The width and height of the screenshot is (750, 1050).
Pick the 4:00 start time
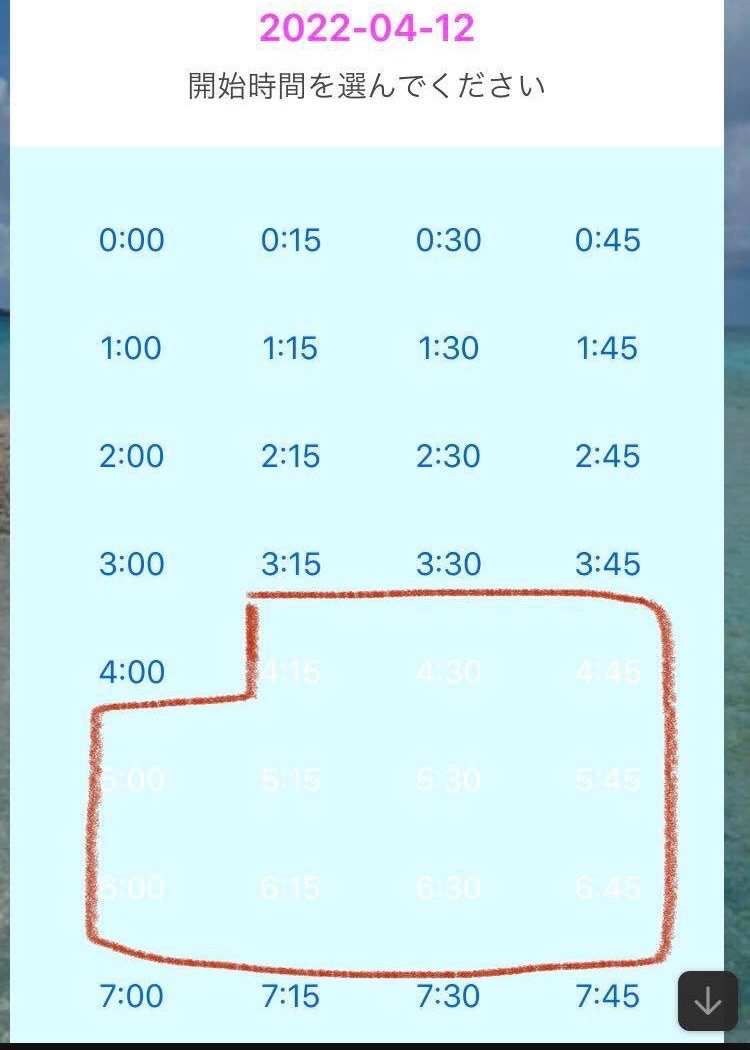point(131,672)
